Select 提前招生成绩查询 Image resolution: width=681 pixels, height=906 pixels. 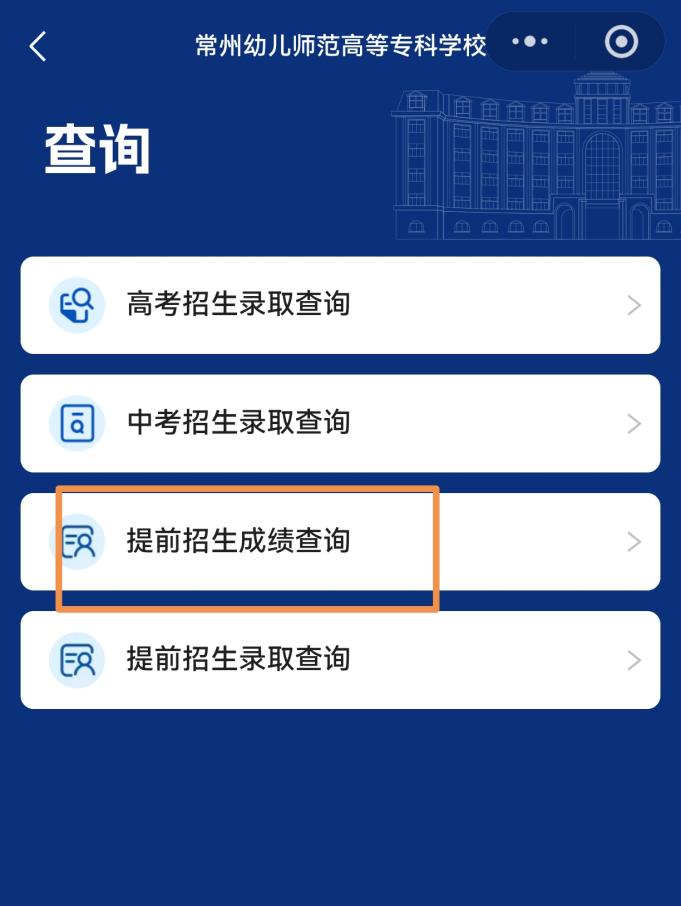[340, 541]
